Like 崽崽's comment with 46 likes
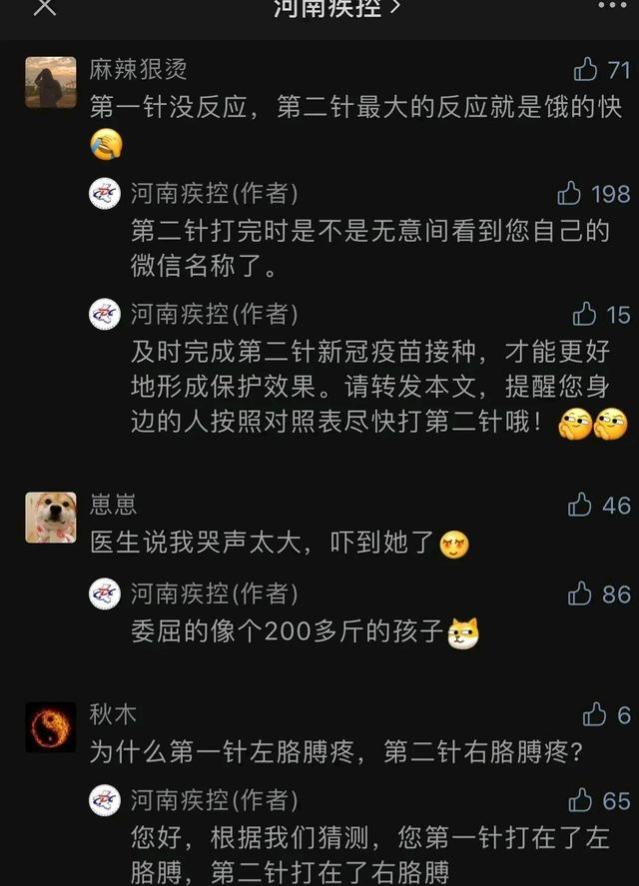This screenshot has width=639, height=886. [581, 505]
